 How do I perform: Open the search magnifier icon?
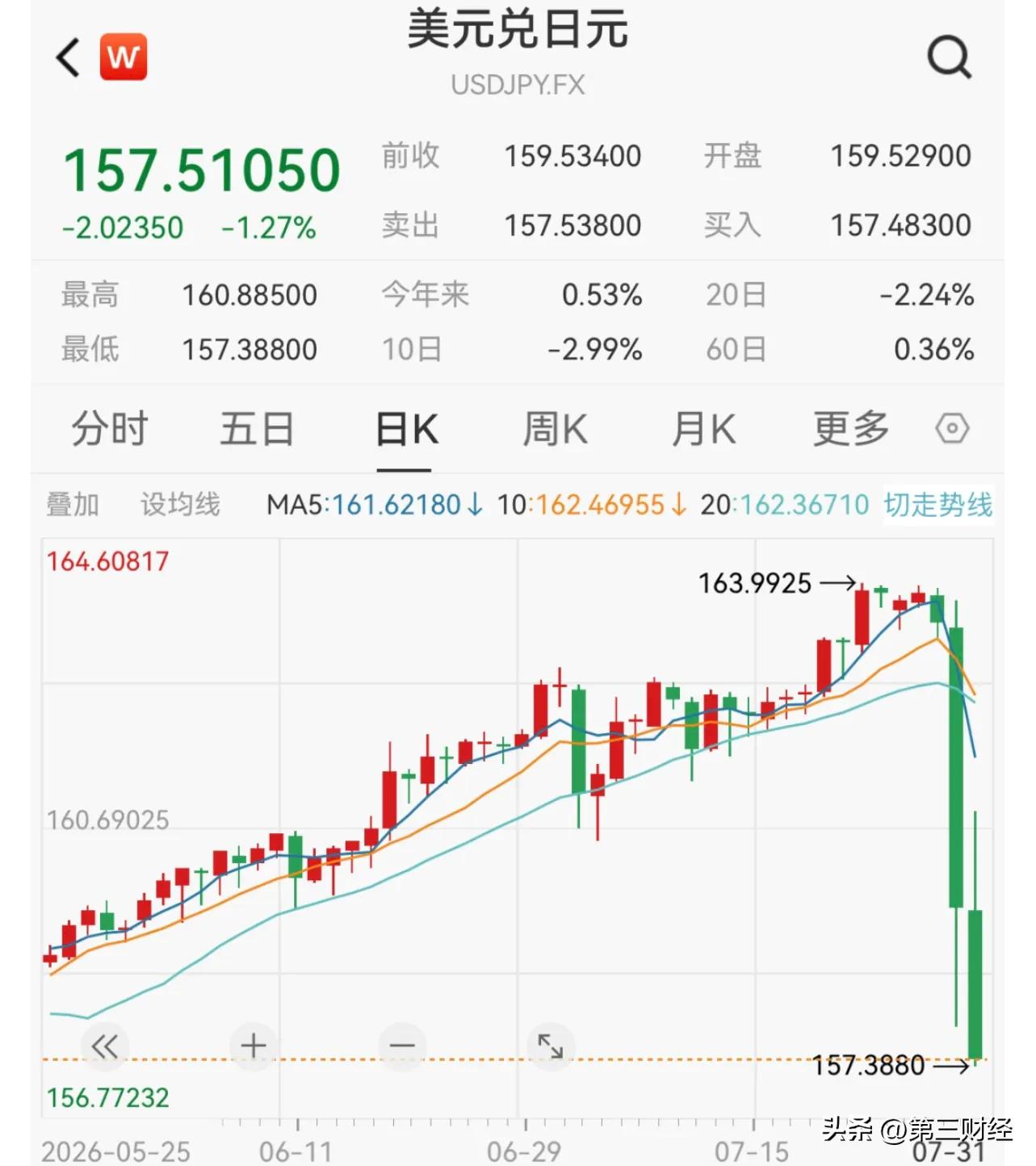[949, 57]
